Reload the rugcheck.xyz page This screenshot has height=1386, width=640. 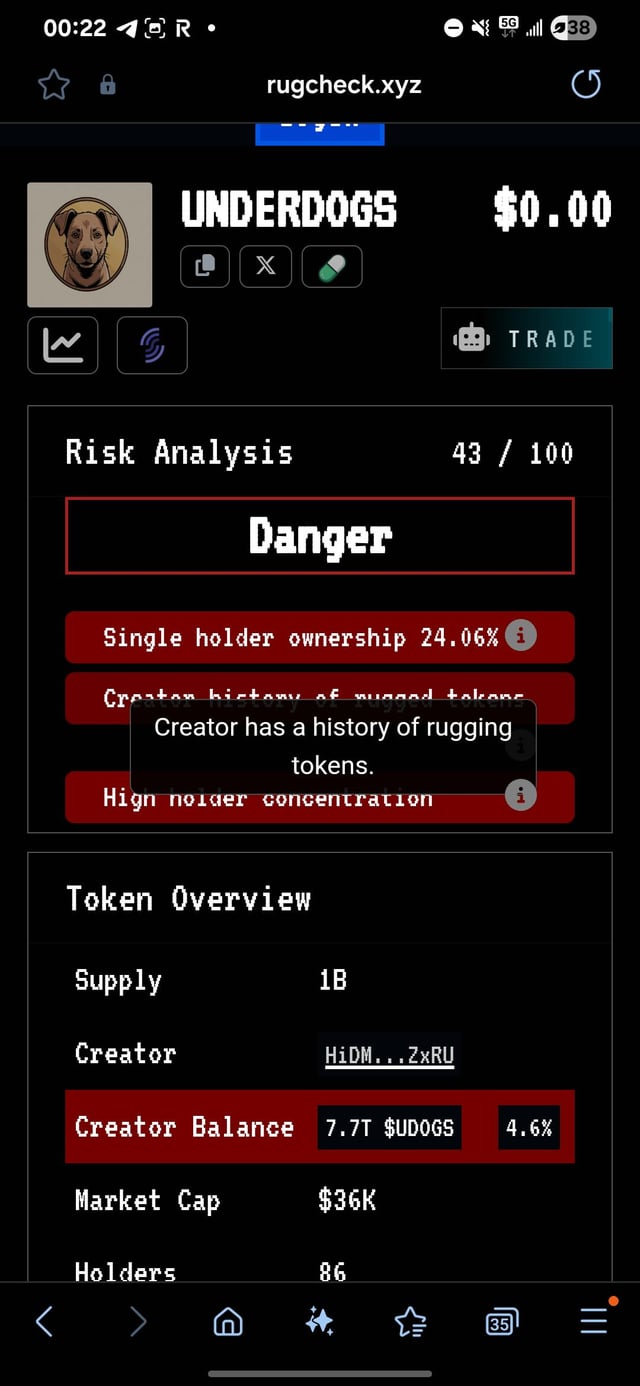tap(586, 85)
